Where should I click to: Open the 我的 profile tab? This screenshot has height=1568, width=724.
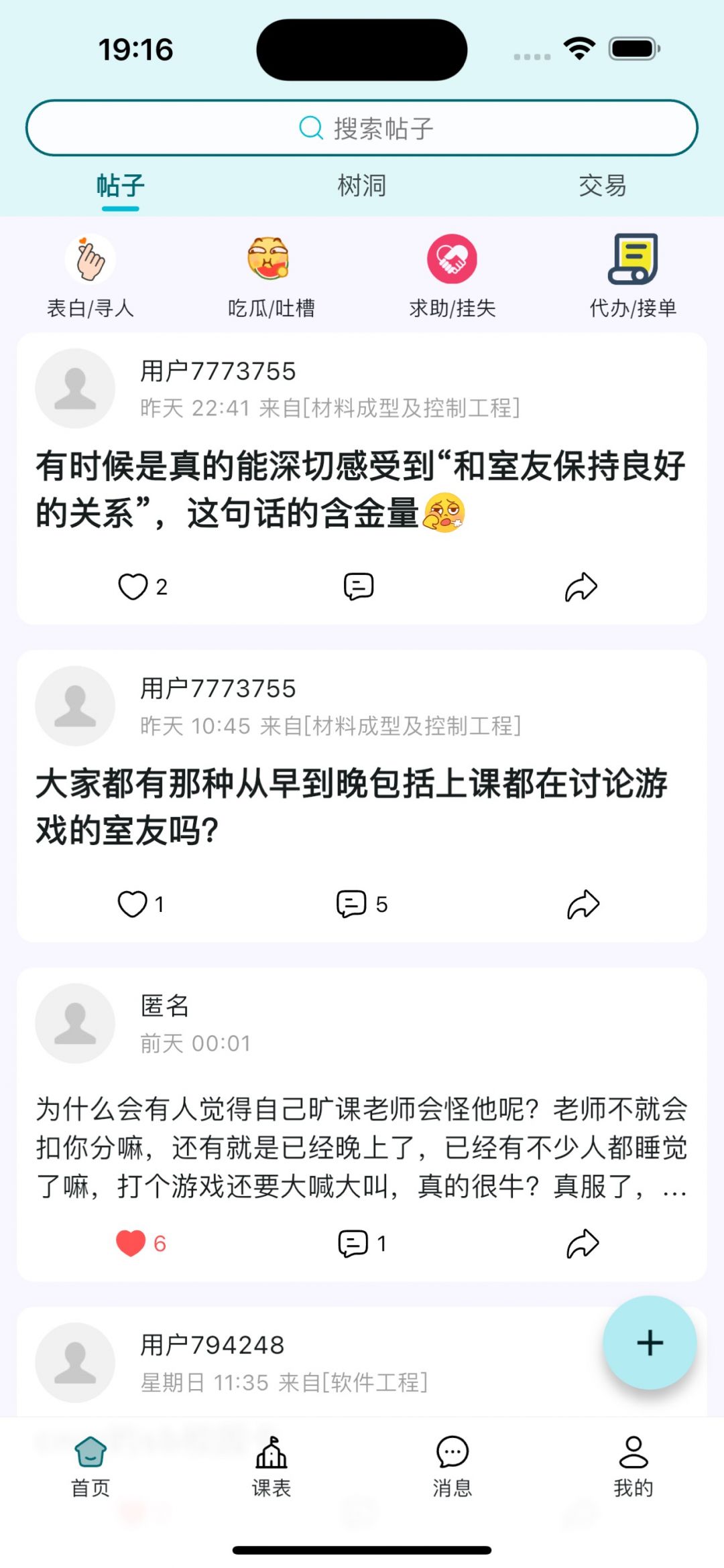[x=633, y=1466]
